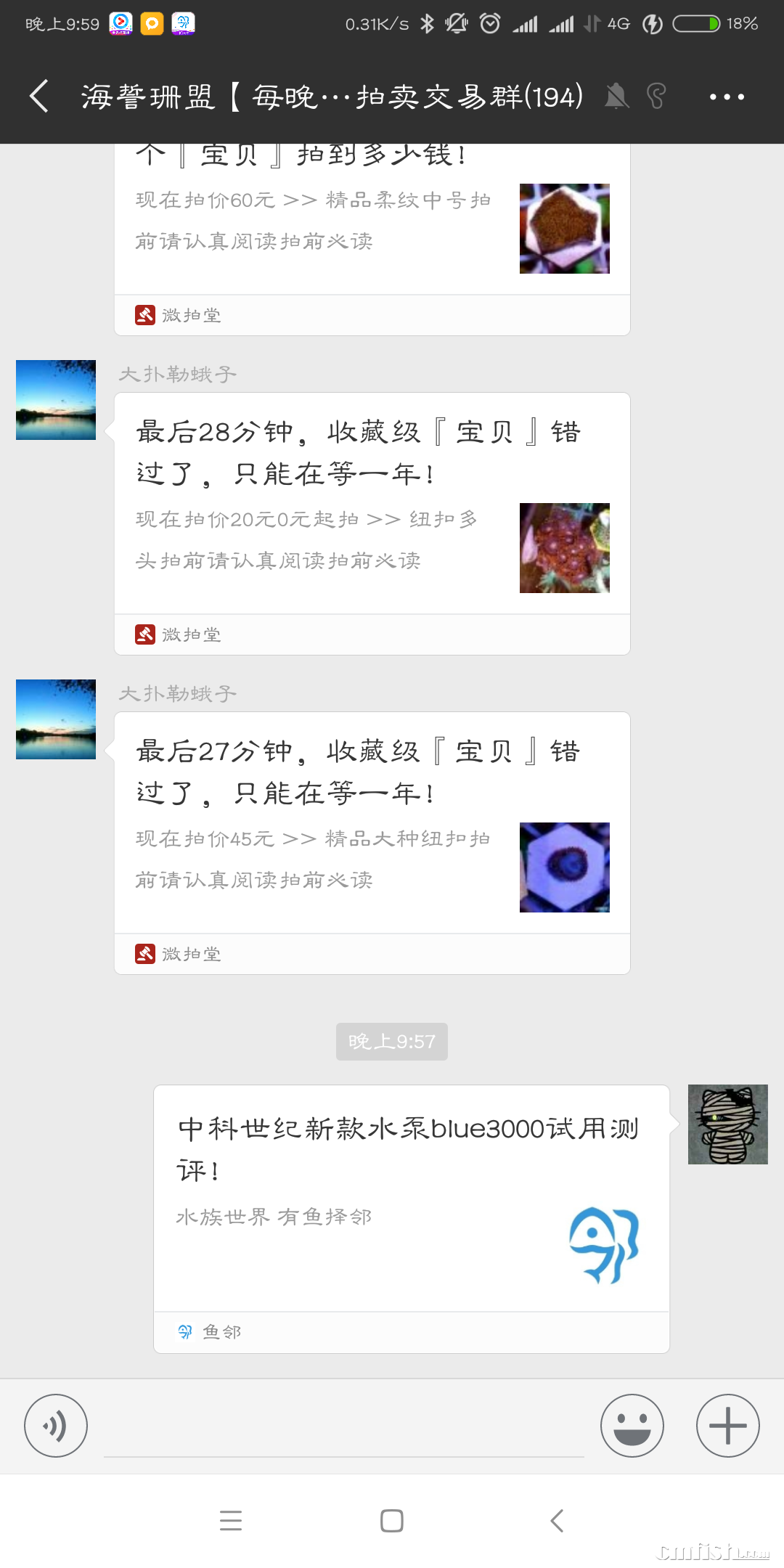Open the 中科世纪新款水泵blue3000 review card
The height and width of the screenshot is (1568, 784).
click(x=411, y=1198)
